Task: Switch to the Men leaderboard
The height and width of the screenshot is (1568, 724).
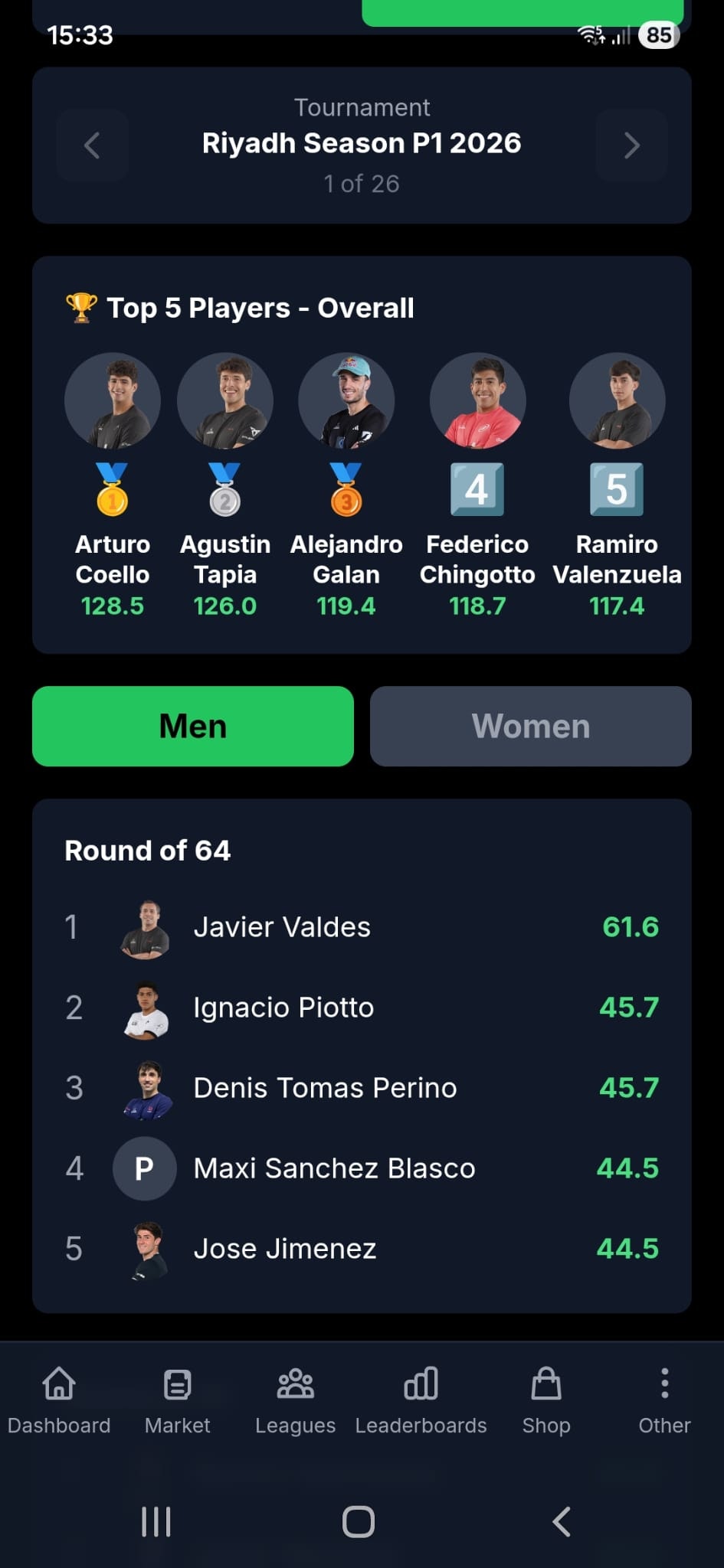Action: click(x=192, y=726)
